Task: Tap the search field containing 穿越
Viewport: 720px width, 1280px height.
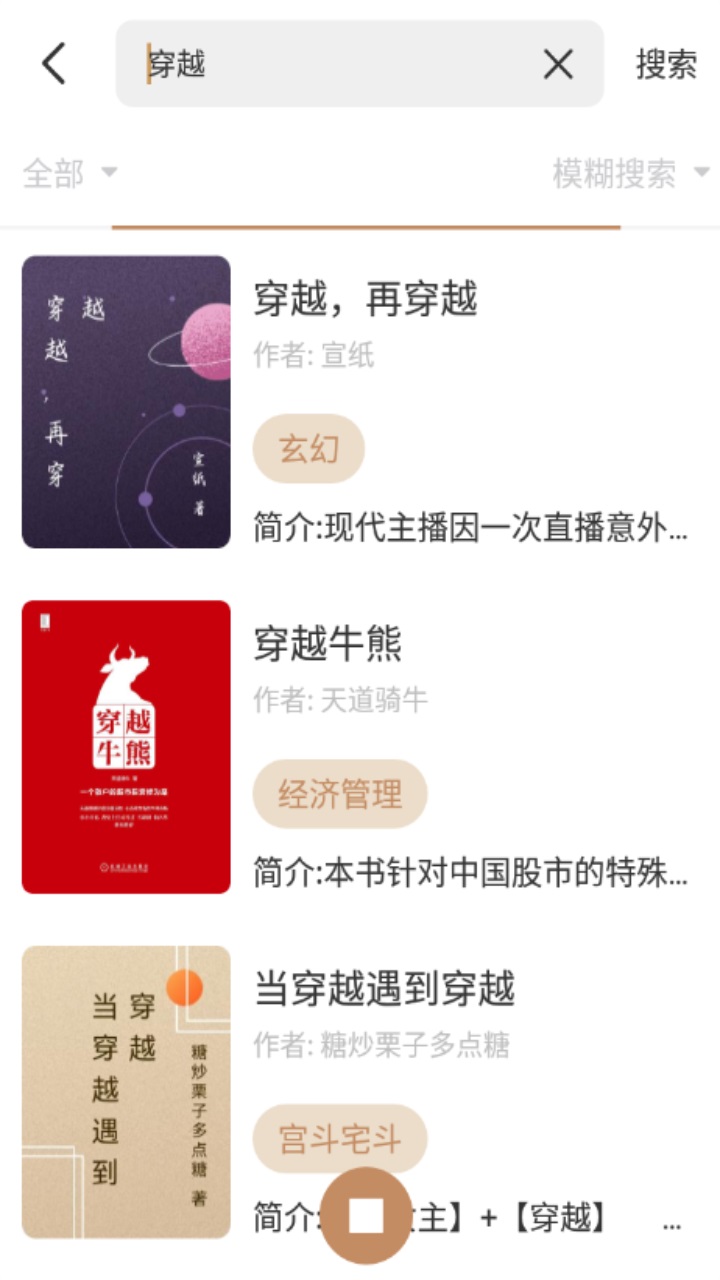Action: pos(340,64)
